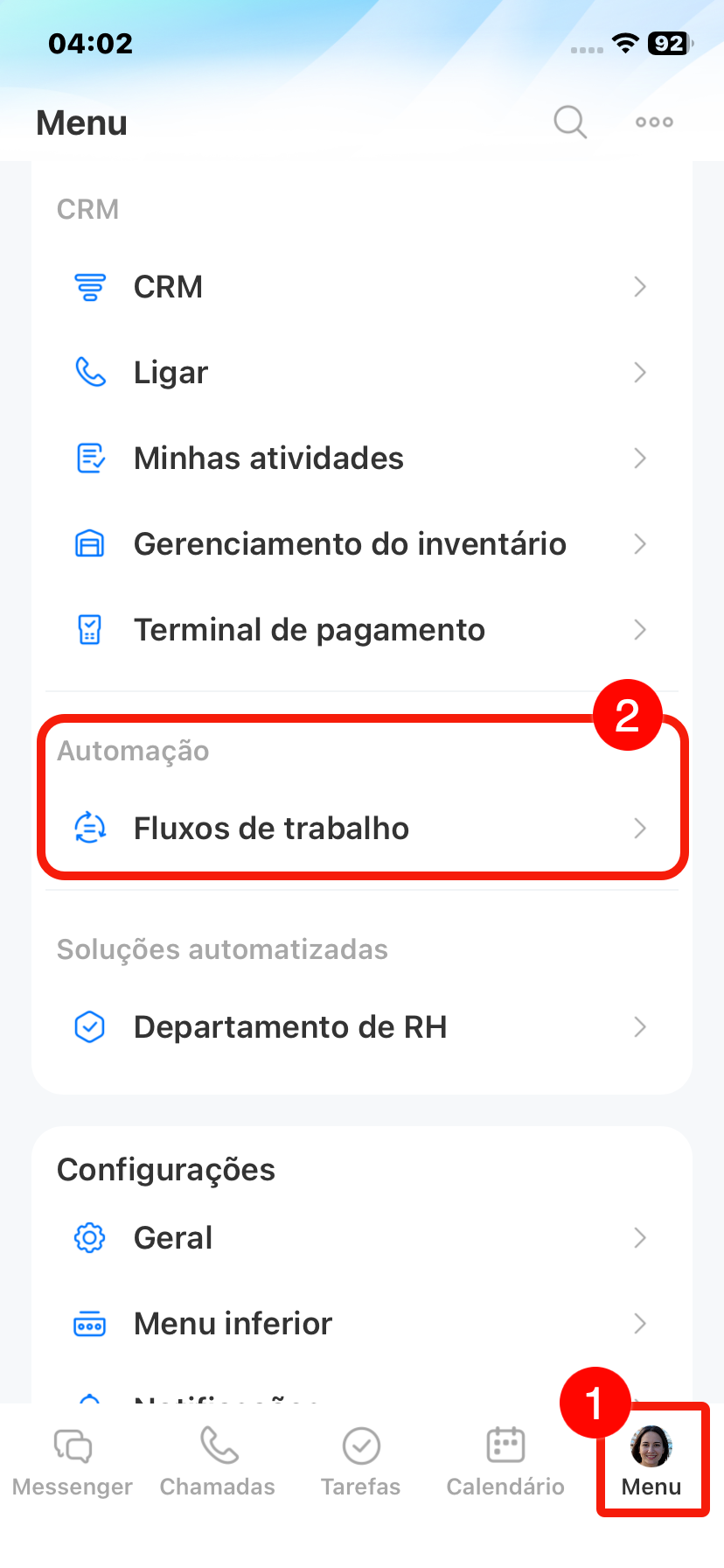
Task: Open the three-dot overflow menu
Action: (654, 122)
